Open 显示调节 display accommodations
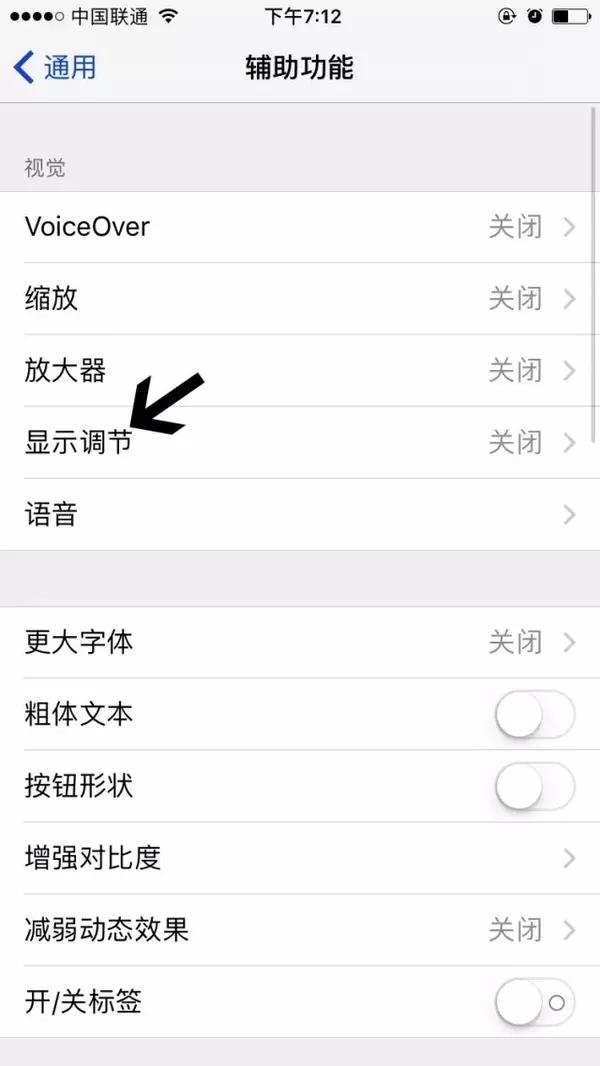 (x=300, y=443)
